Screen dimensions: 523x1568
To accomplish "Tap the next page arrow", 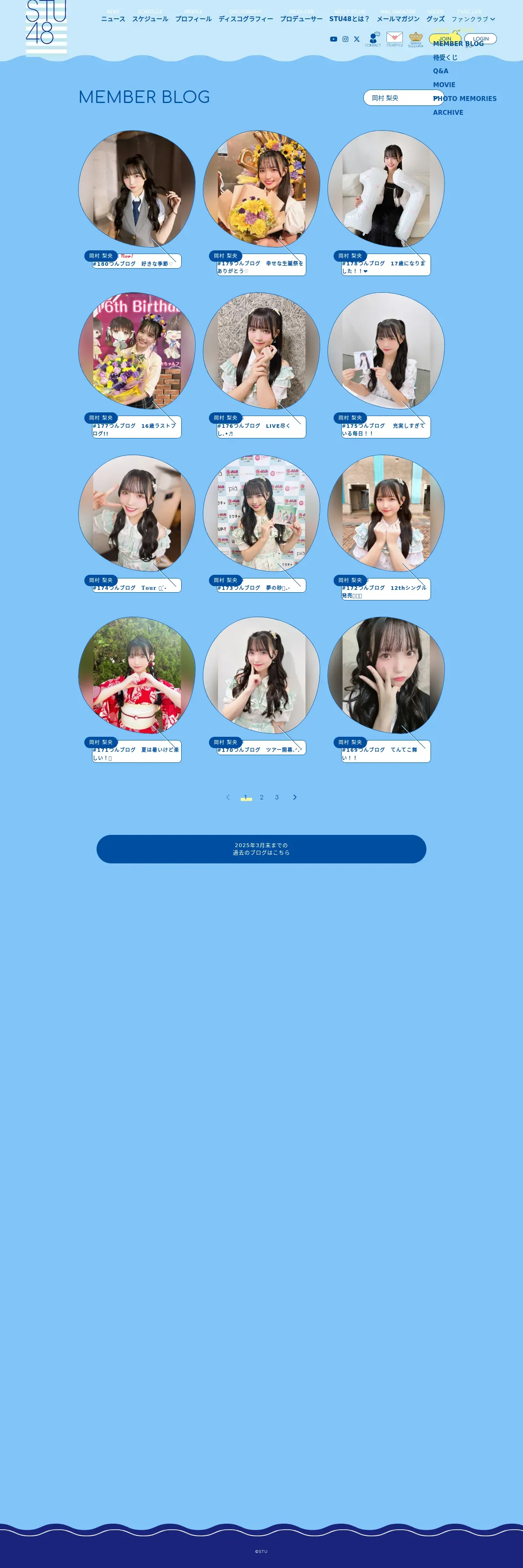I will click(x=294, y=797).
